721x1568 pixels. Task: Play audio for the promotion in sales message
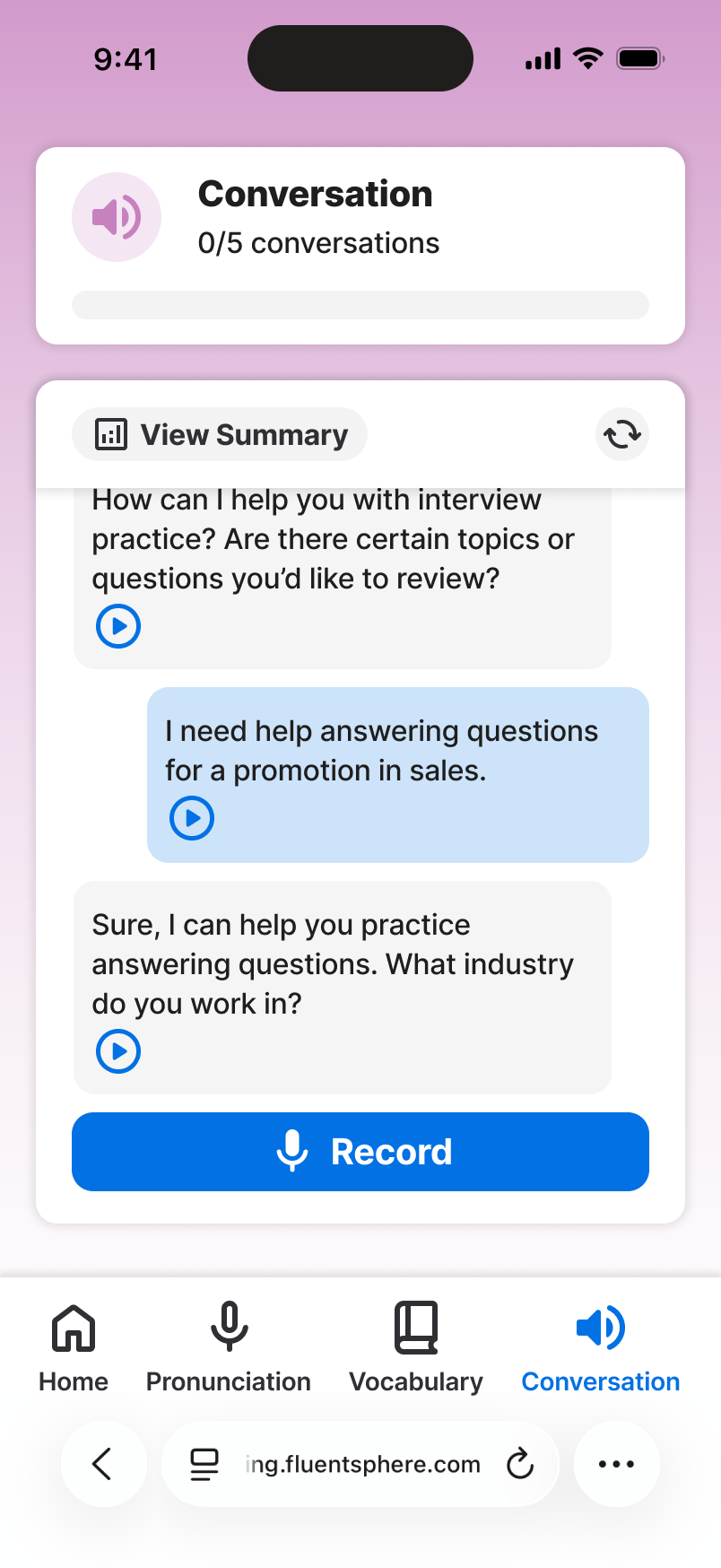[192, 818]
